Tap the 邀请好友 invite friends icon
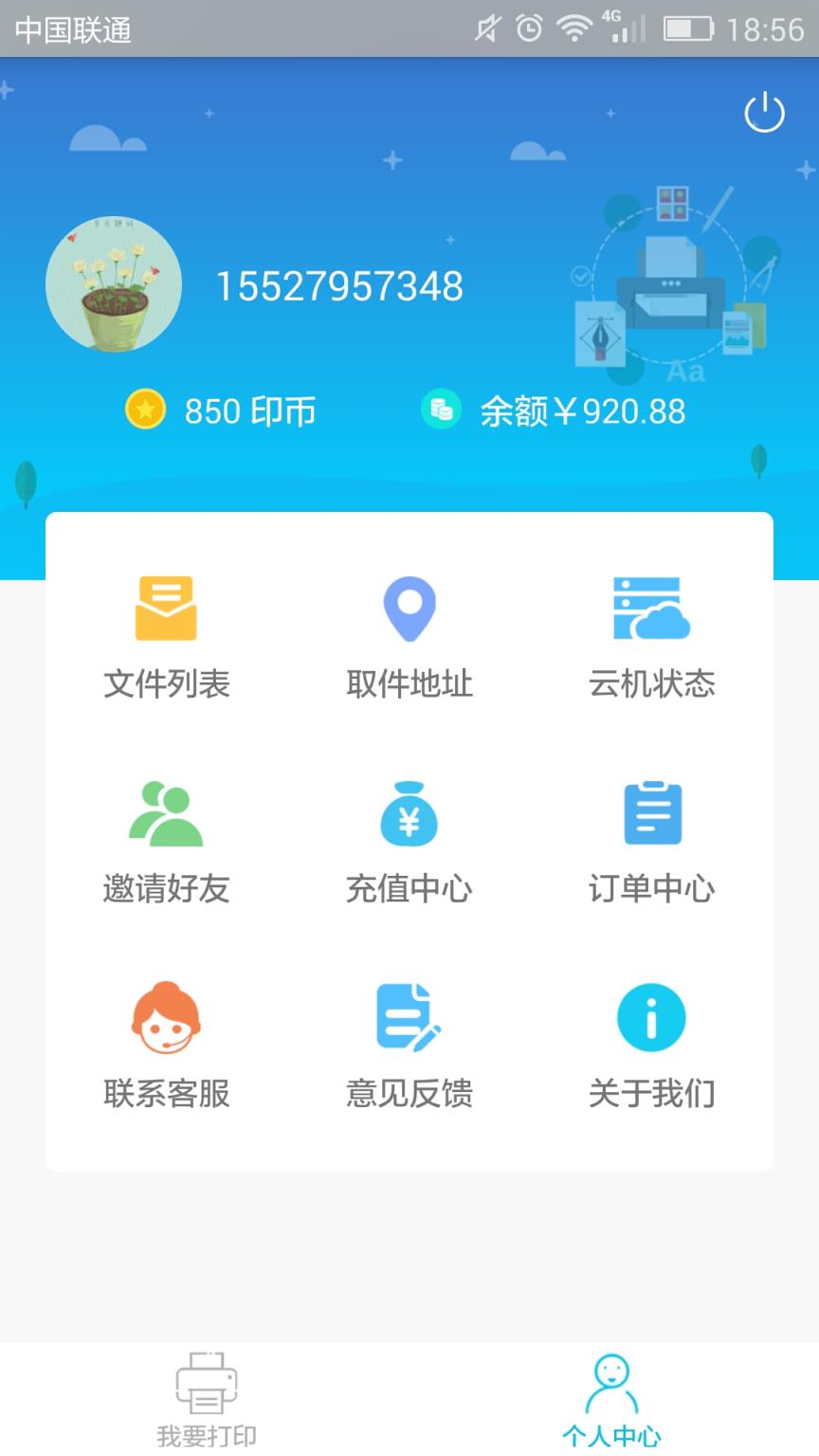 pos(166,813)
